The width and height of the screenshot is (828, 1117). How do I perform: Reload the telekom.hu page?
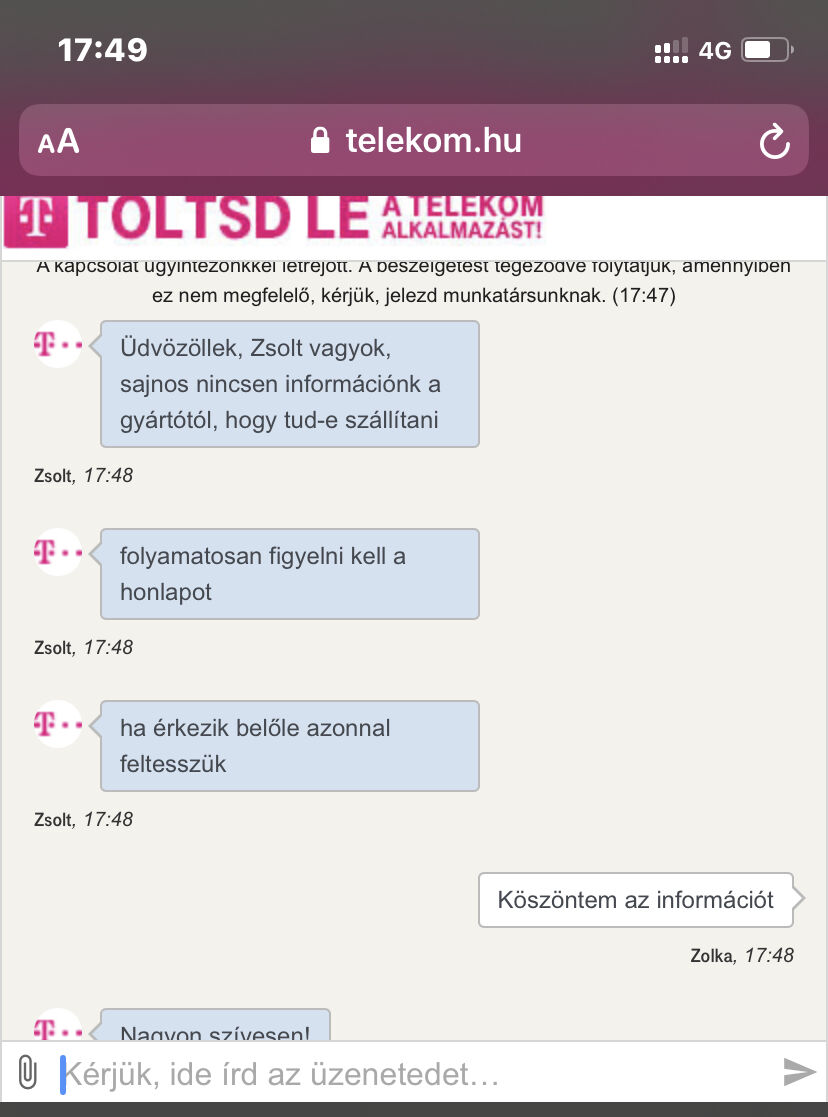pos(775,142)
